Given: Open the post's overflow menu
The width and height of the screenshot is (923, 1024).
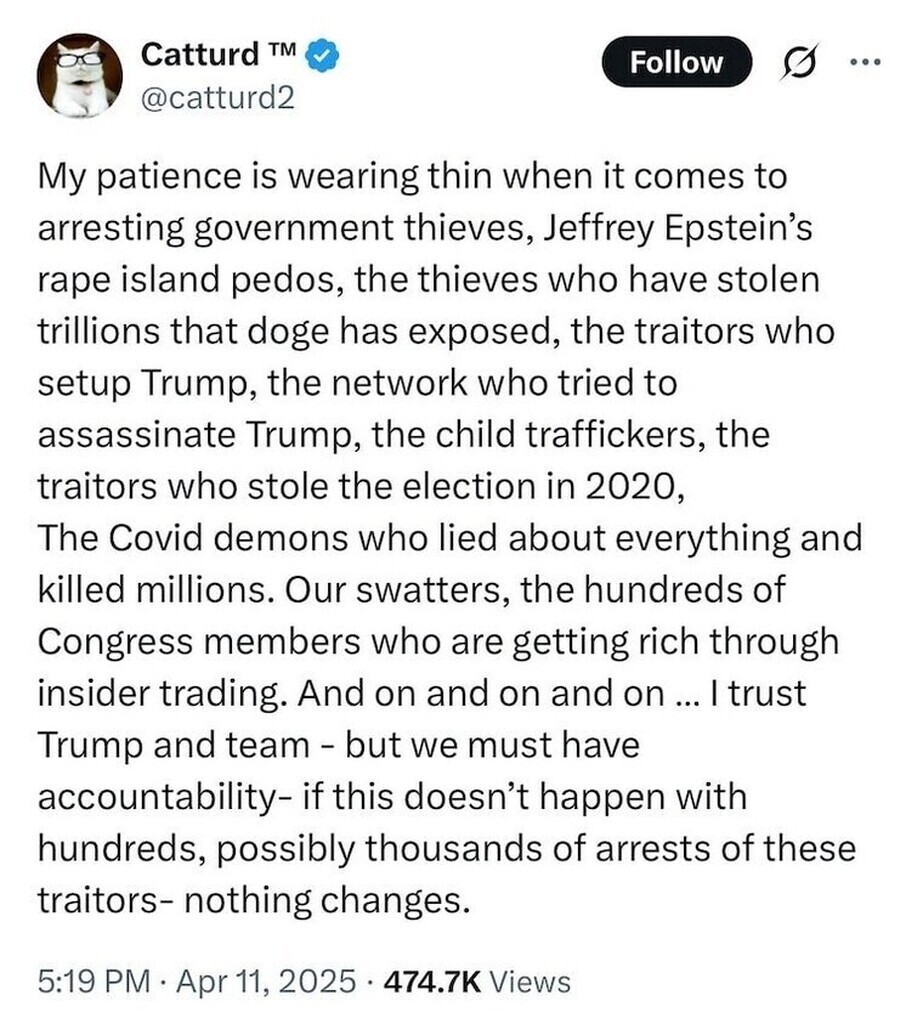Looking at the screenshot, I should (861, 62).
